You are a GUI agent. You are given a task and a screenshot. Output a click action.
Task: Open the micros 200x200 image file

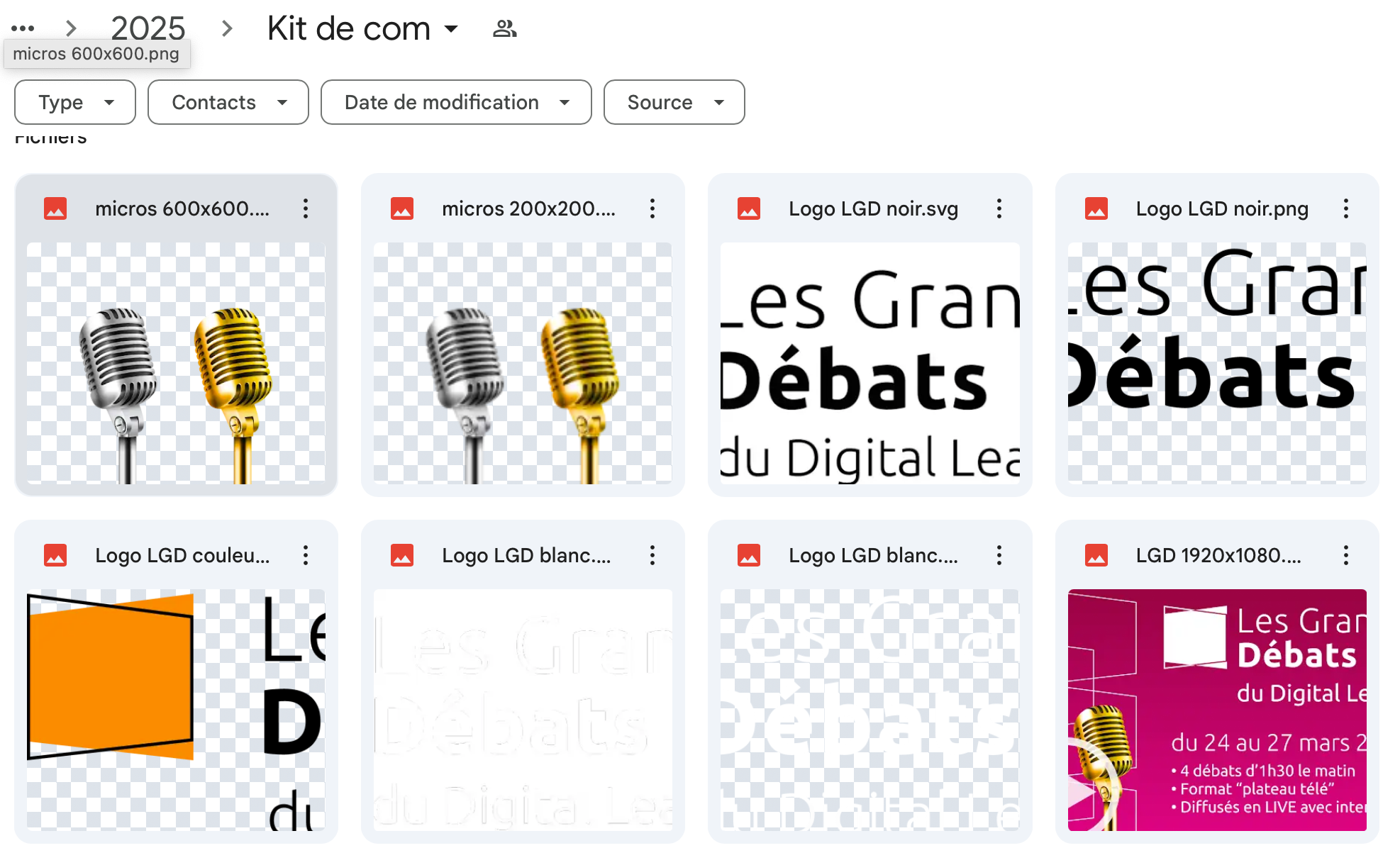(x=523, y=363)
